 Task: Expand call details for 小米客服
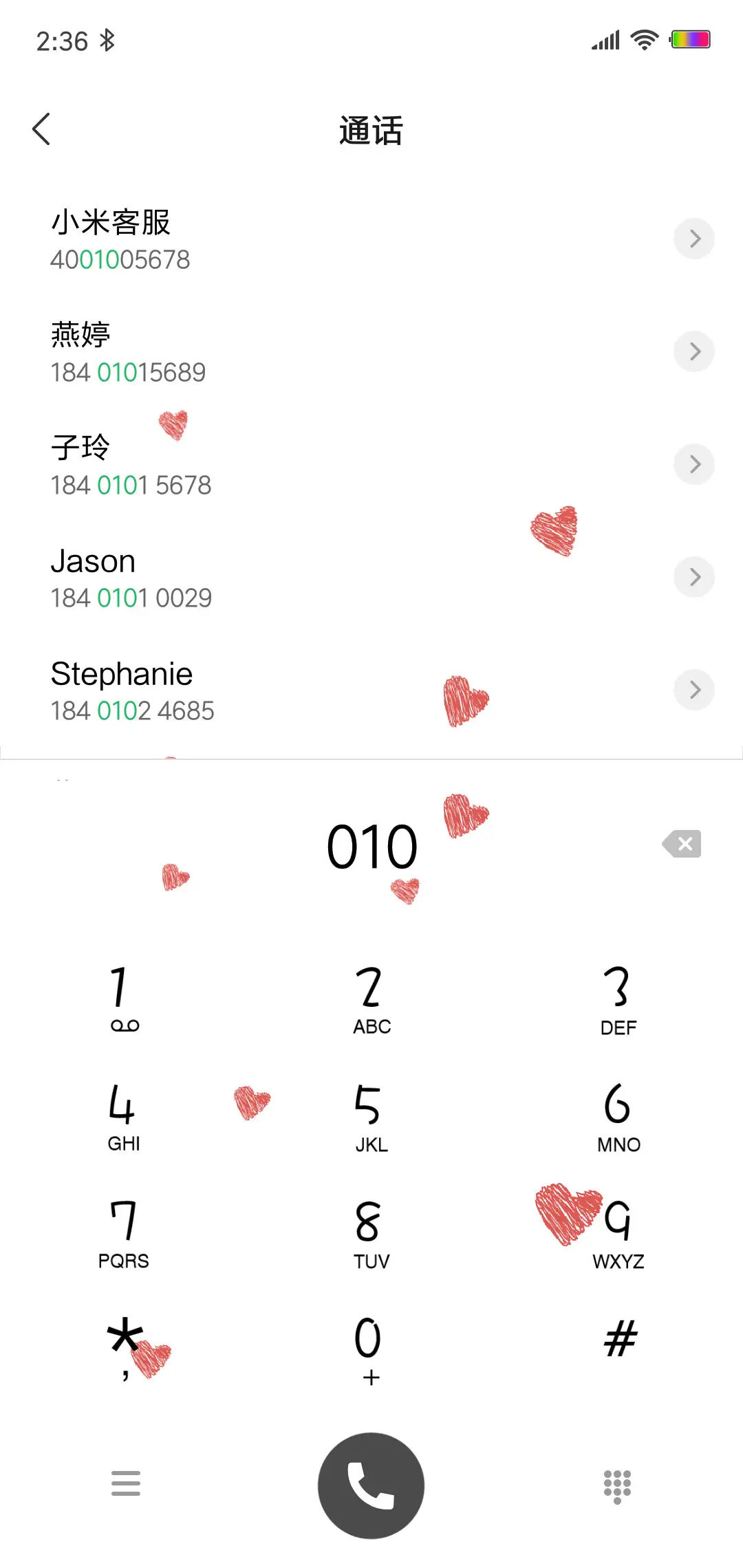pyautogui.click(x=694, y=239)
